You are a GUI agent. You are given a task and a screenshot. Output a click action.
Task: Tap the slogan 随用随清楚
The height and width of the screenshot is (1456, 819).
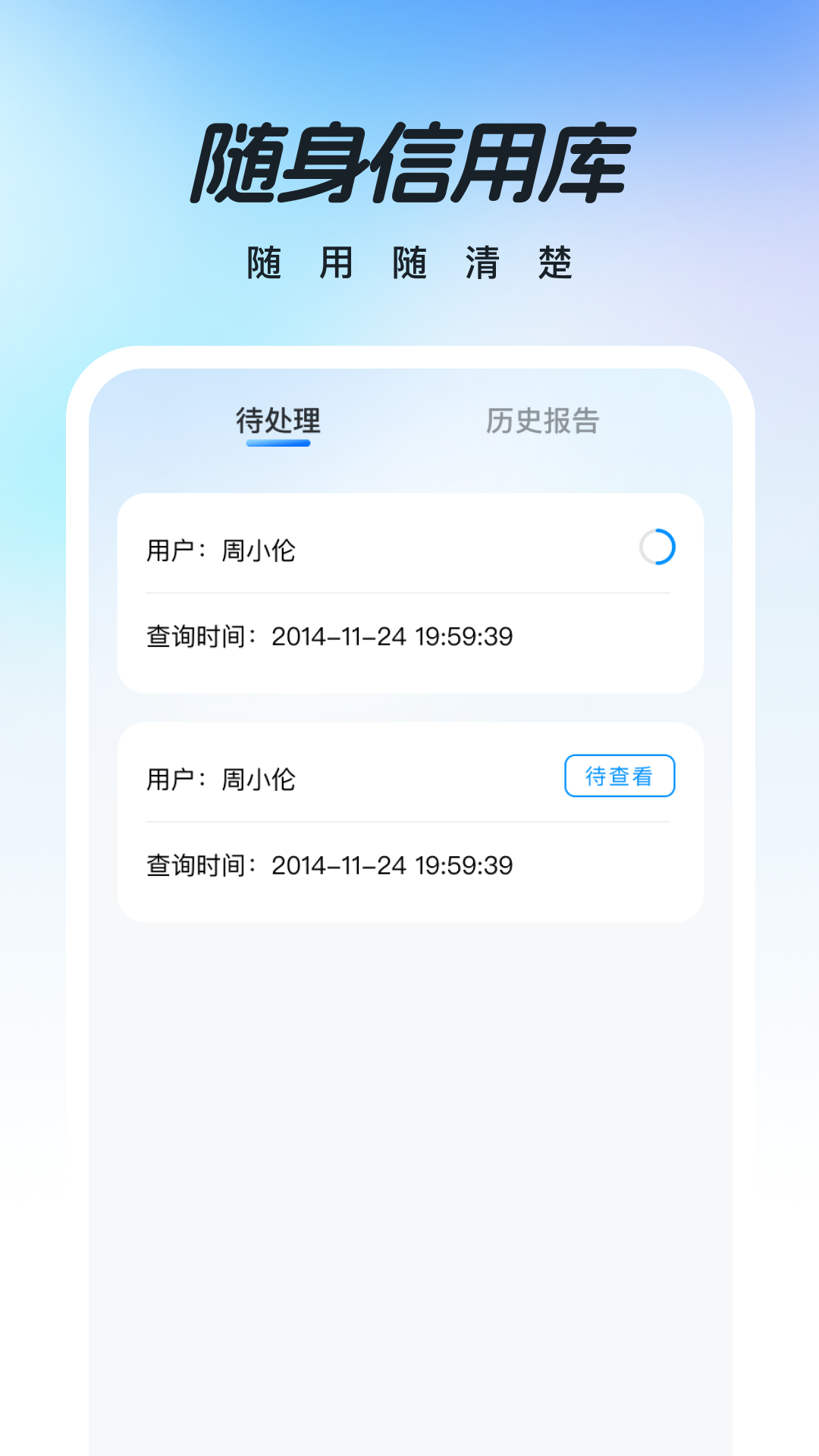(x=409, y=262)
